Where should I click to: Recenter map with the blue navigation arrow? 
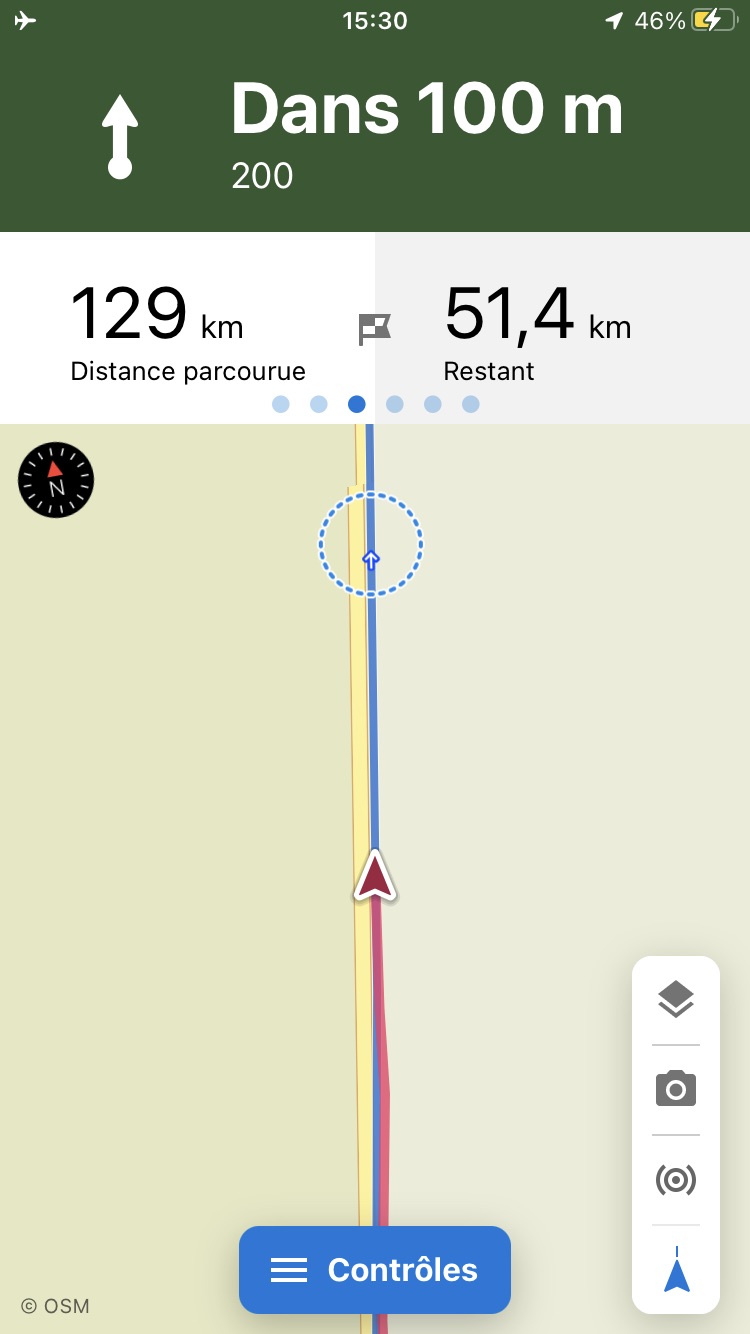coord(677,1269)
